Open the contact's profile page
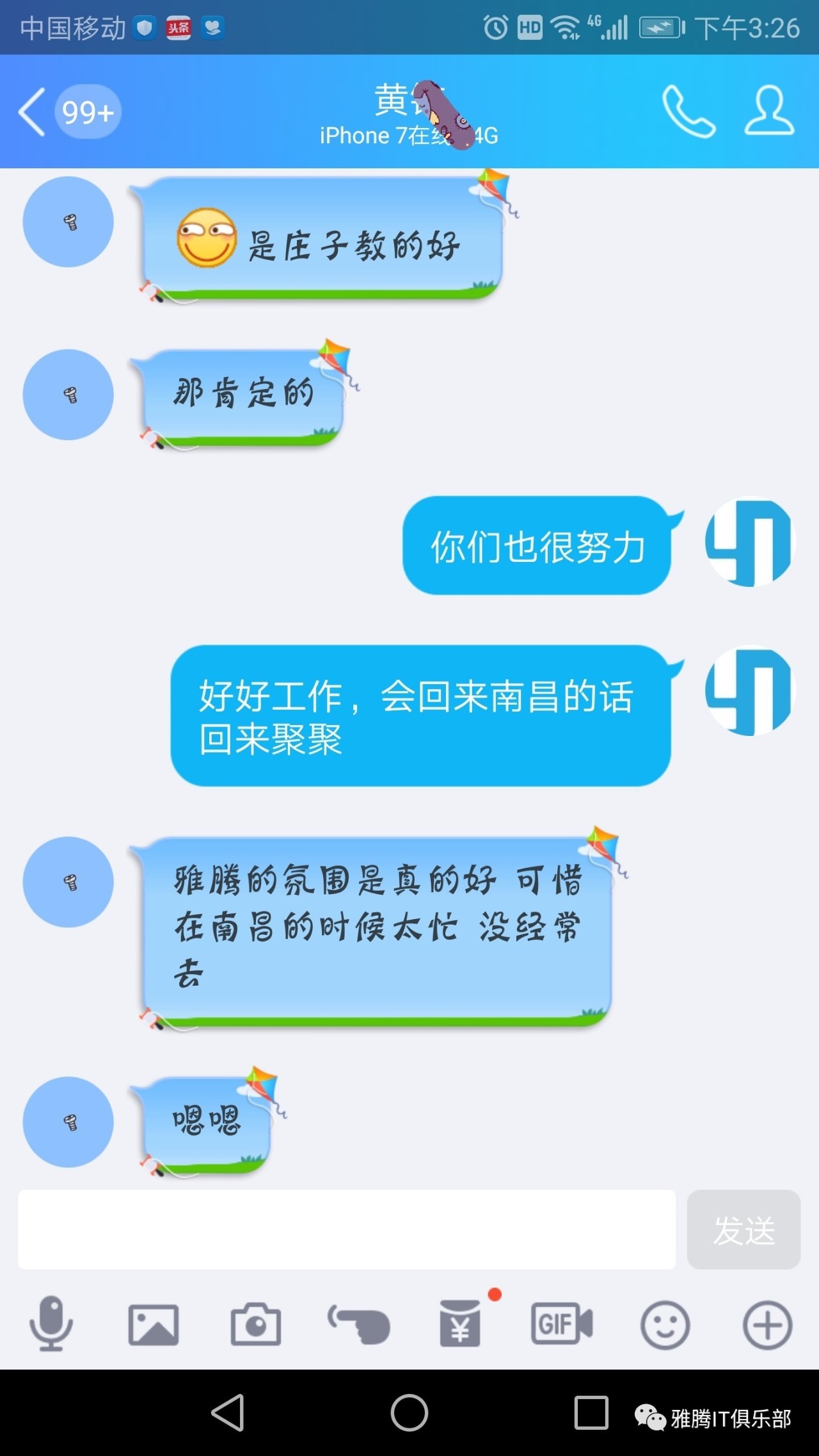Viewport: 819px width, 1456px height. click(769, 111)
